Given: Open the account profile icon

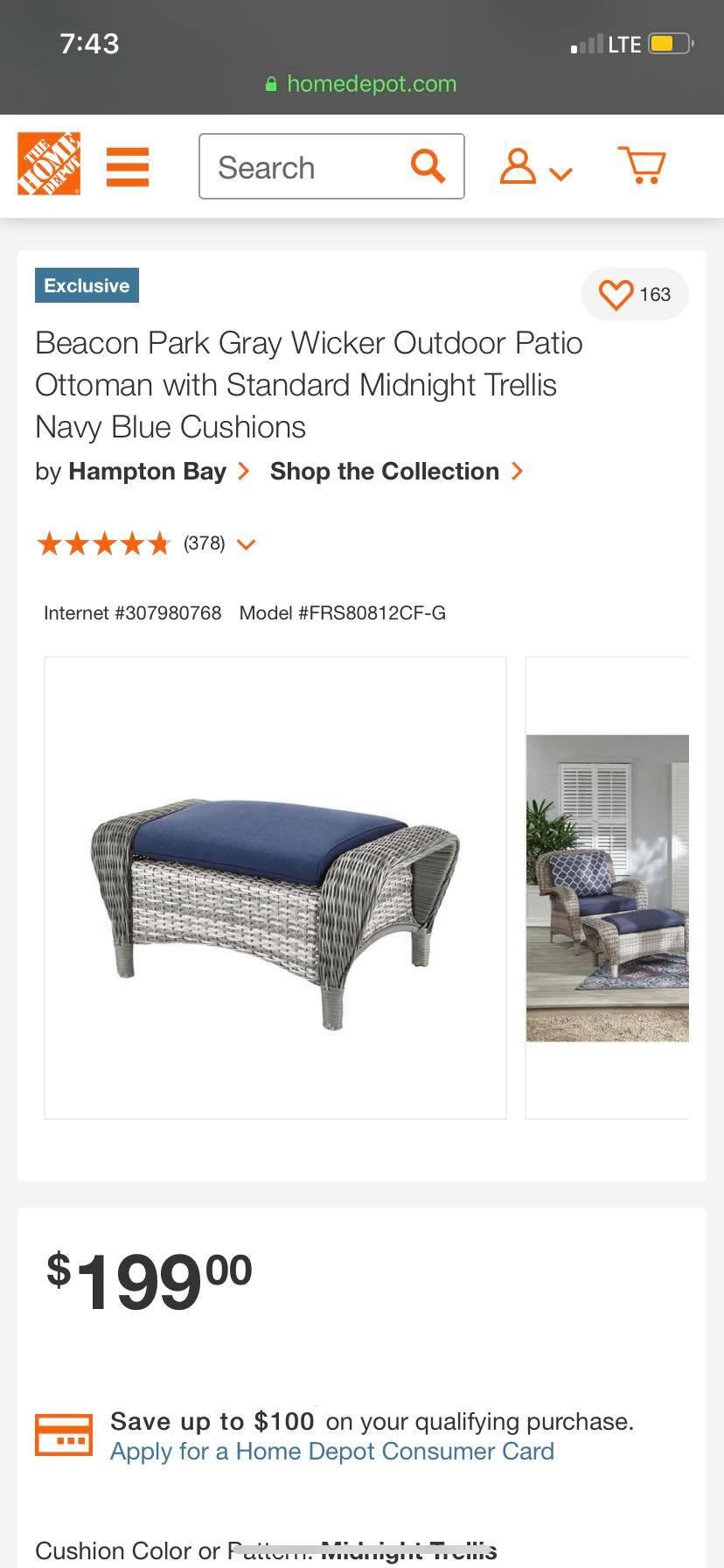Looking at the screenshot, I should click(518, 166).
